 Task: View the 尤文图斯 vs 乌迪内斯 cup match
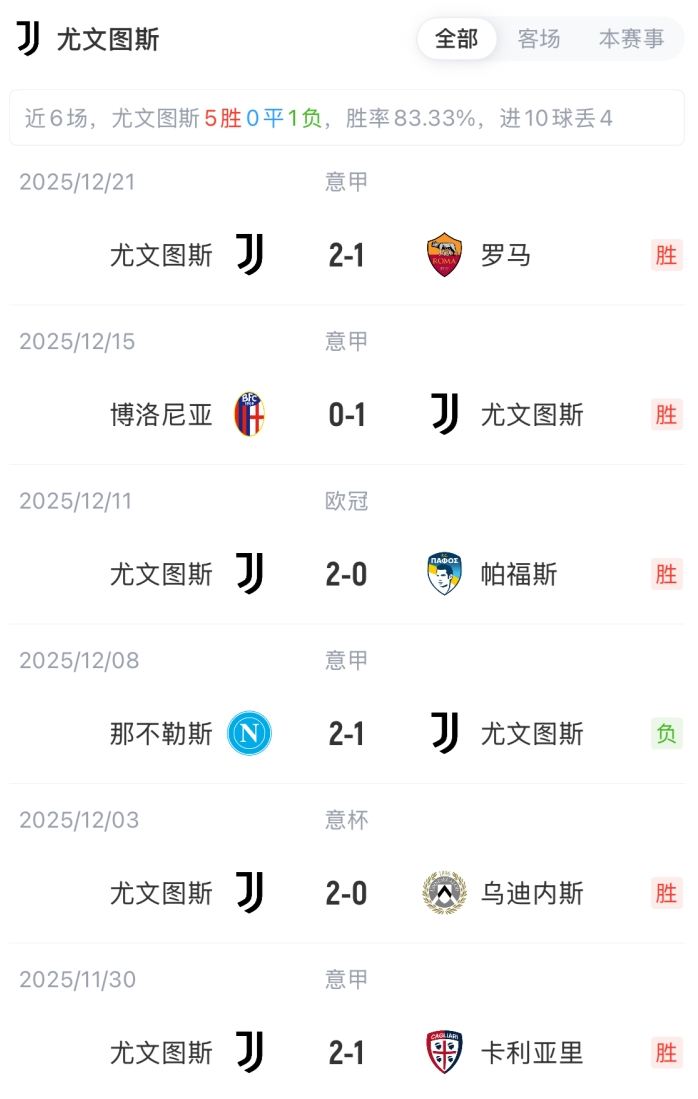coord(346,893)
